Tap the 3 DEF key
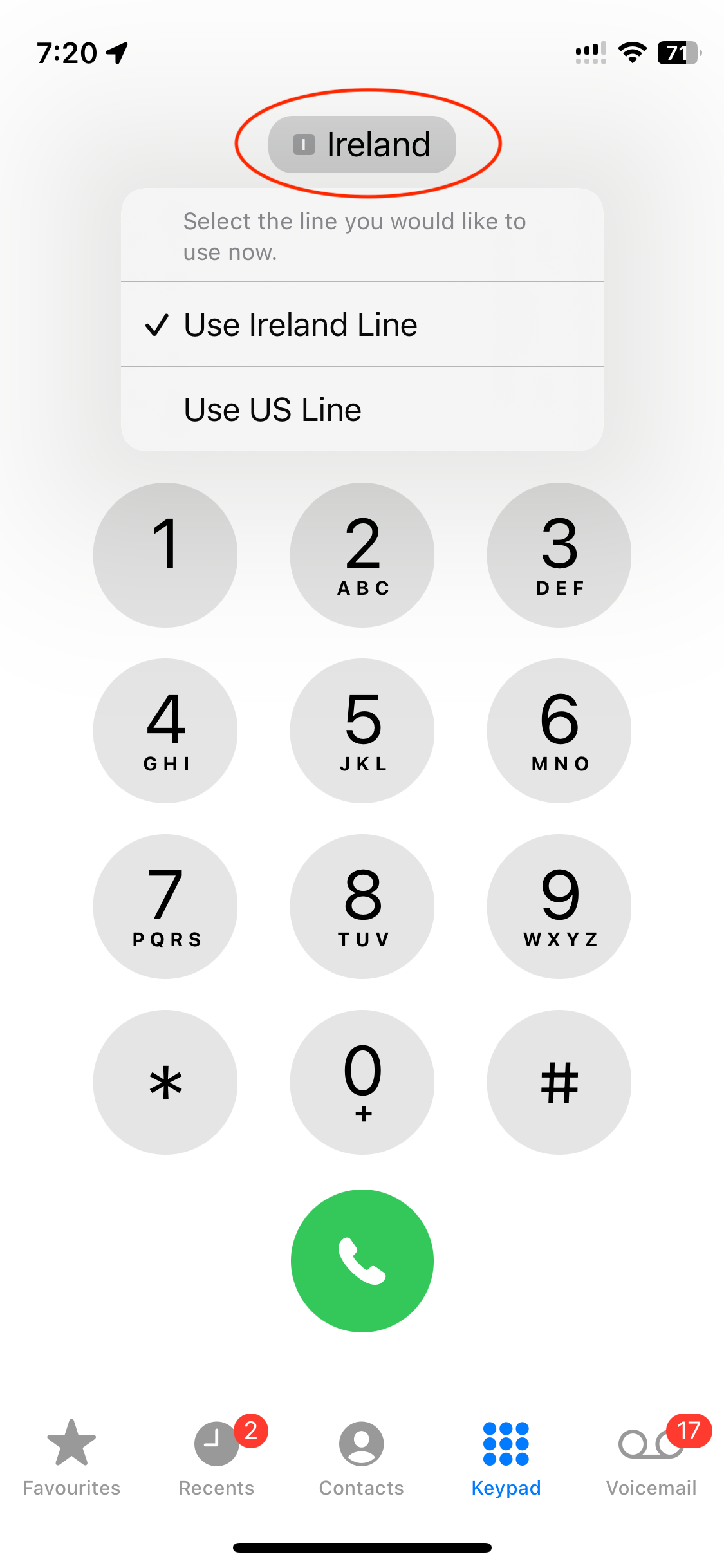This screenshot has height=1568, width=724. 559,555
